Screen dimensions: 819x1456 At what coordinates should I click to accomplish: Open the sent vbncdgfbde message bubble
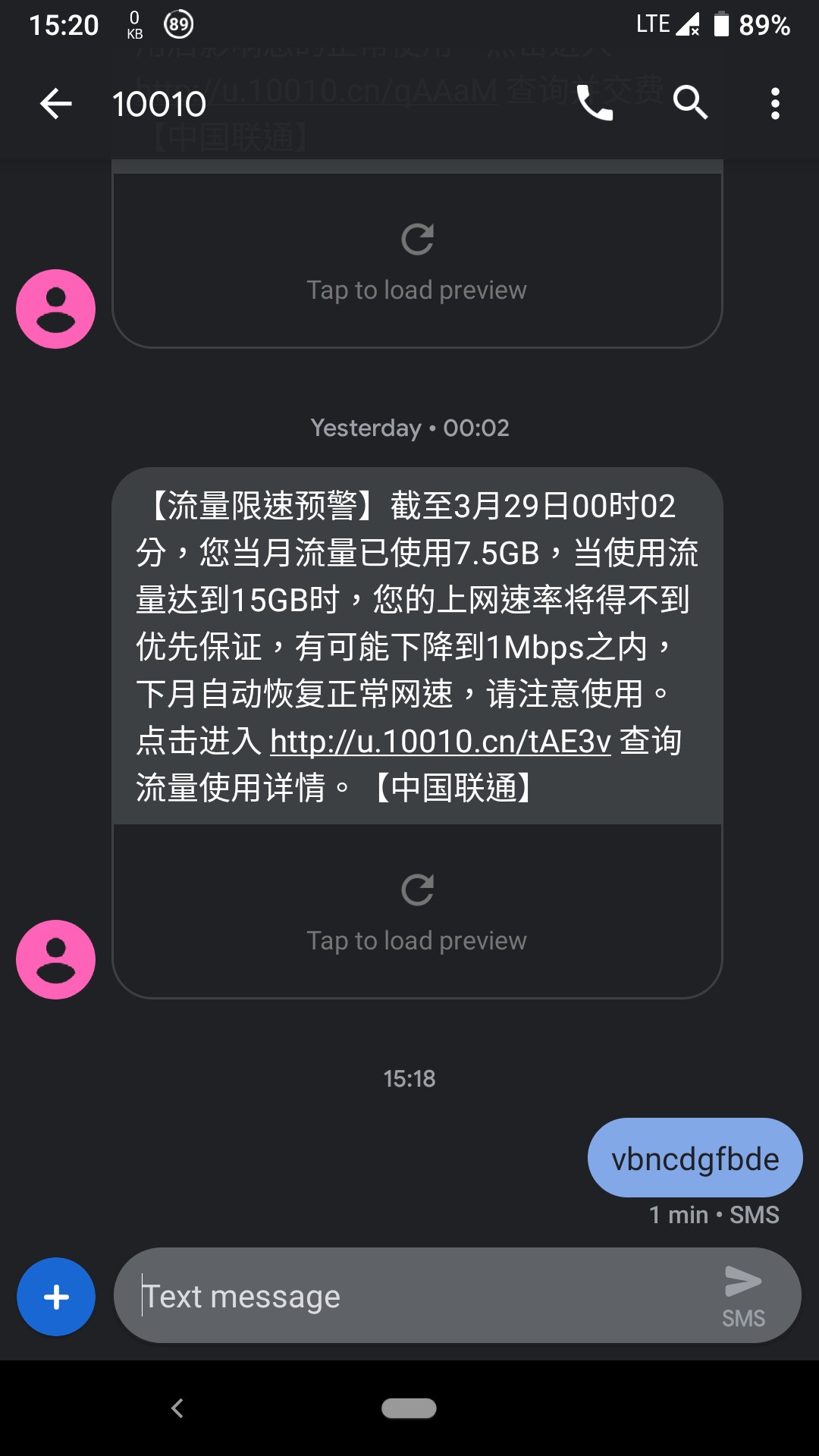[x=695, y=1159]
